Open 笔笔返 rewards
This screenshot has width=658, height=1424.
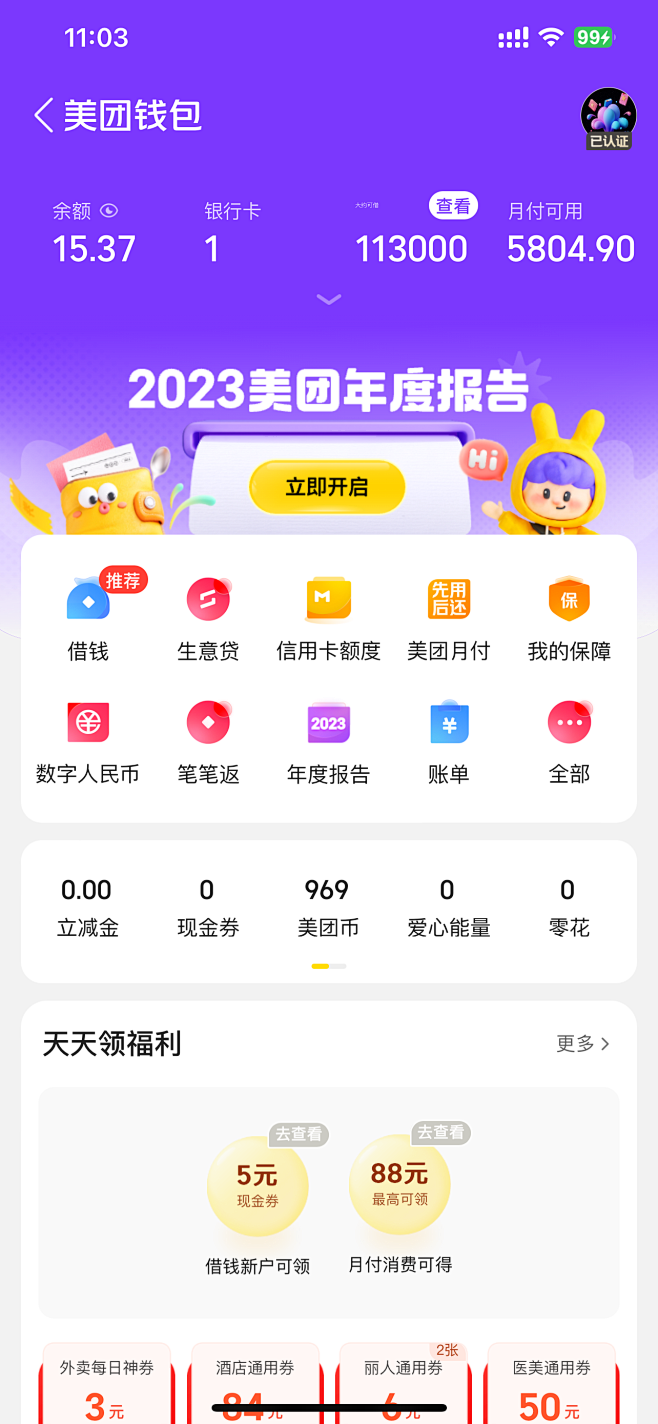(208, 741)
